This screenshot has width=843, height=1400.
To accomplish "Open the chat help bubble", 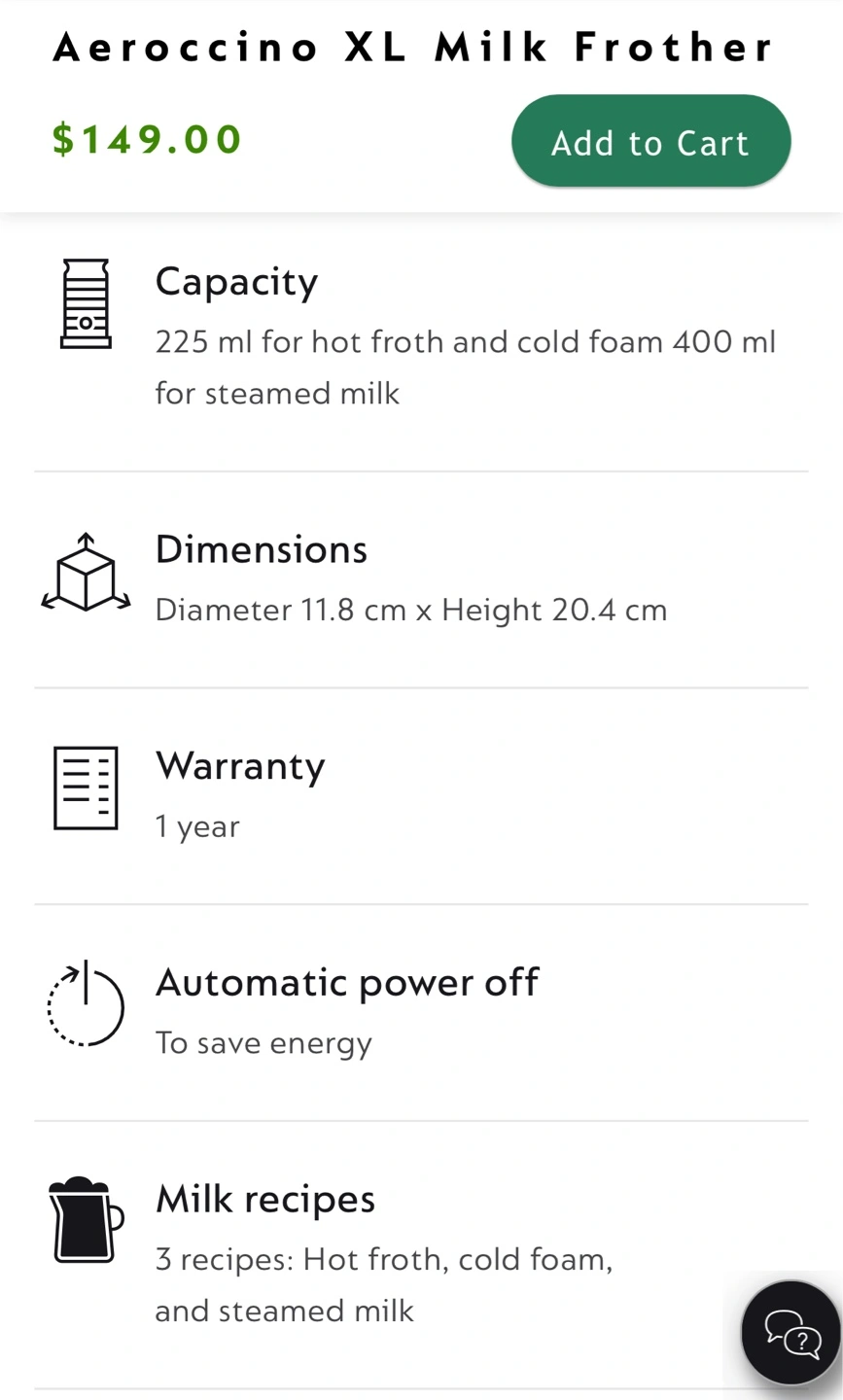I will 790,1332.
